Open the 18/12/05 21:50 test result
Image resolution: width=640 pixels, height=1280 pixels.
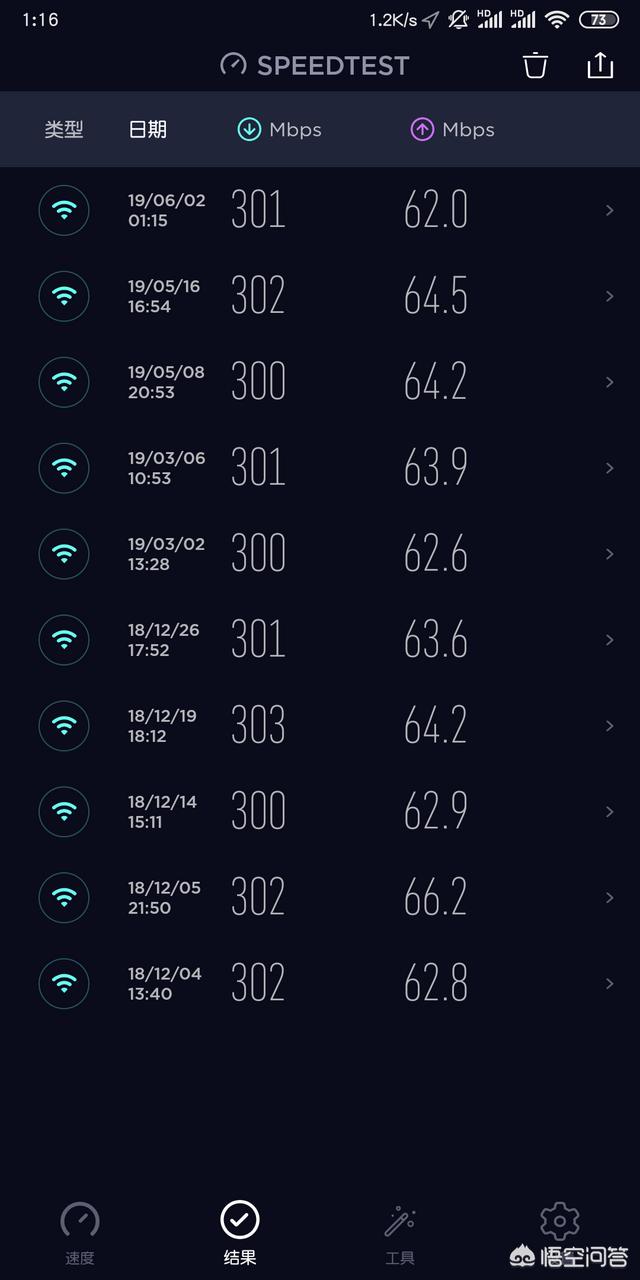point(320,898)
